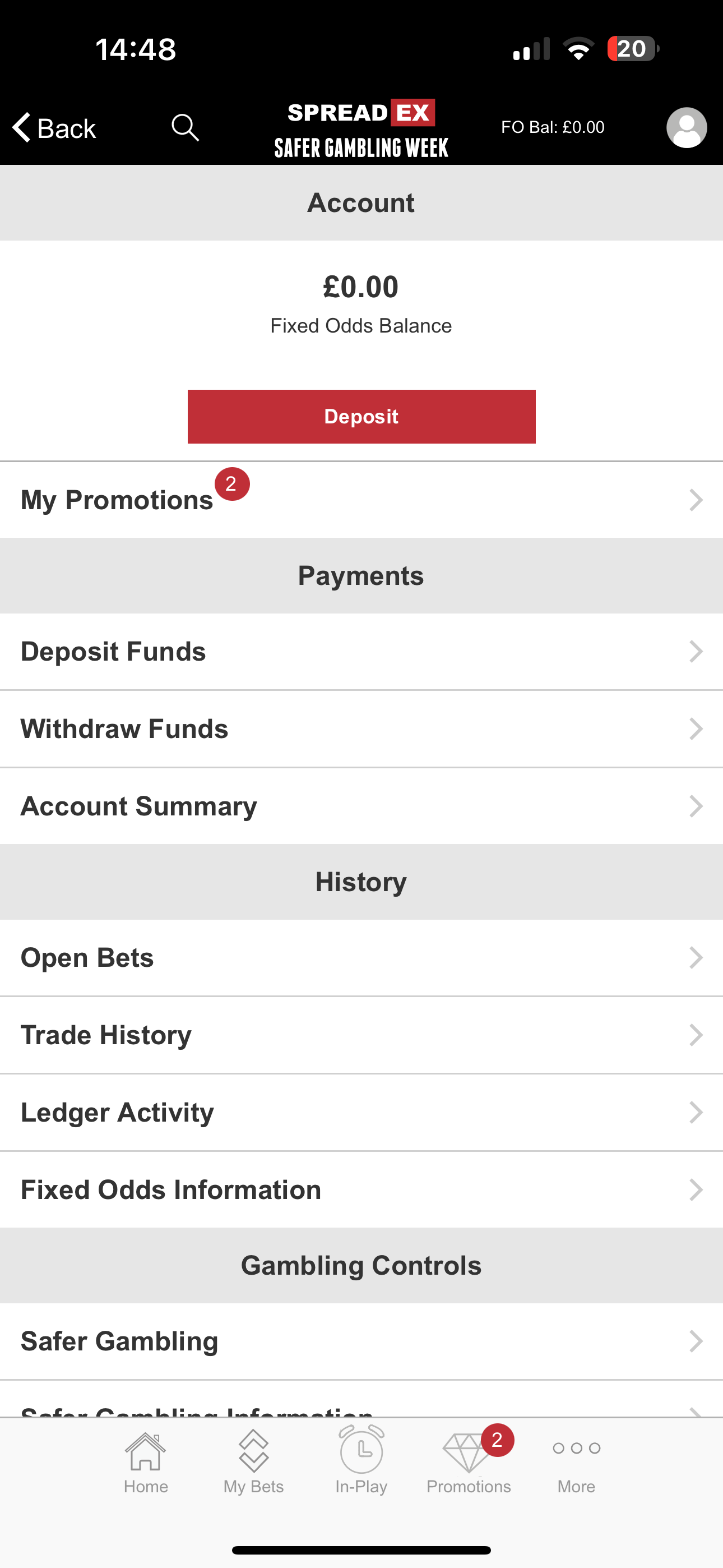Expand the Safer Gambling row chevron

coord(696,1340)
